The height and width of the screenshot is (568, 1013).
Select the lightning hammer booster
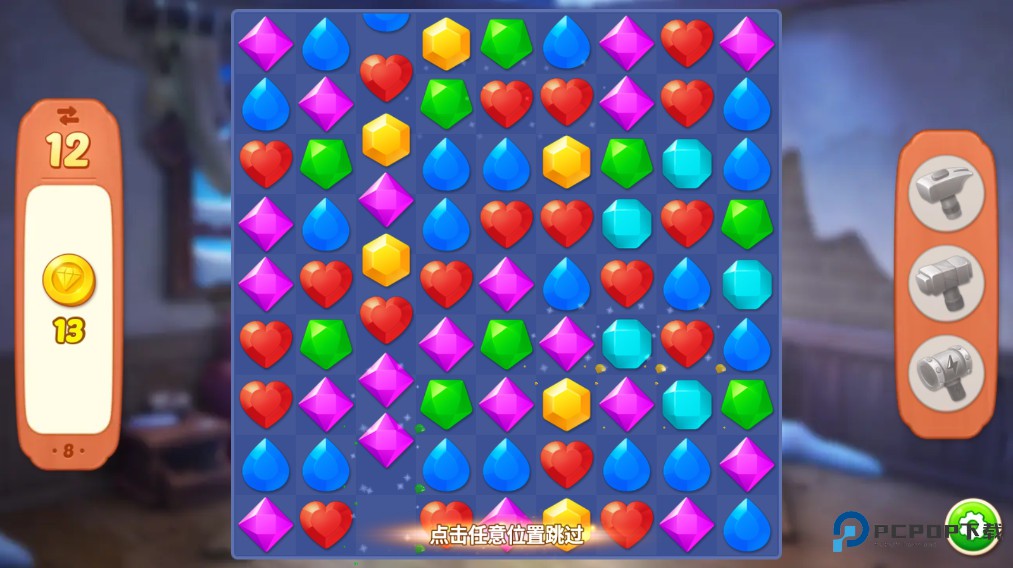(945, 372)
